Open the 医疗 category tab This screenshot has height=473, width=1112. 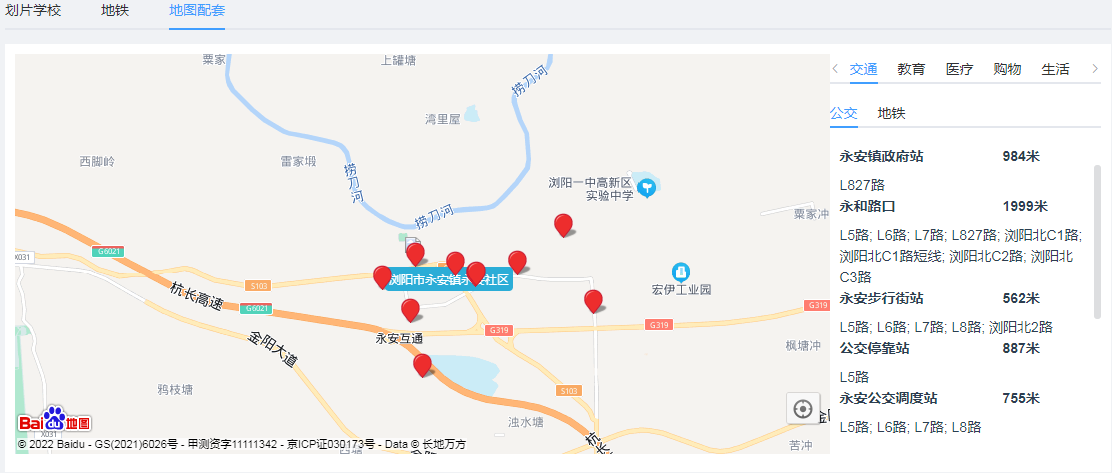coord(959,69)
